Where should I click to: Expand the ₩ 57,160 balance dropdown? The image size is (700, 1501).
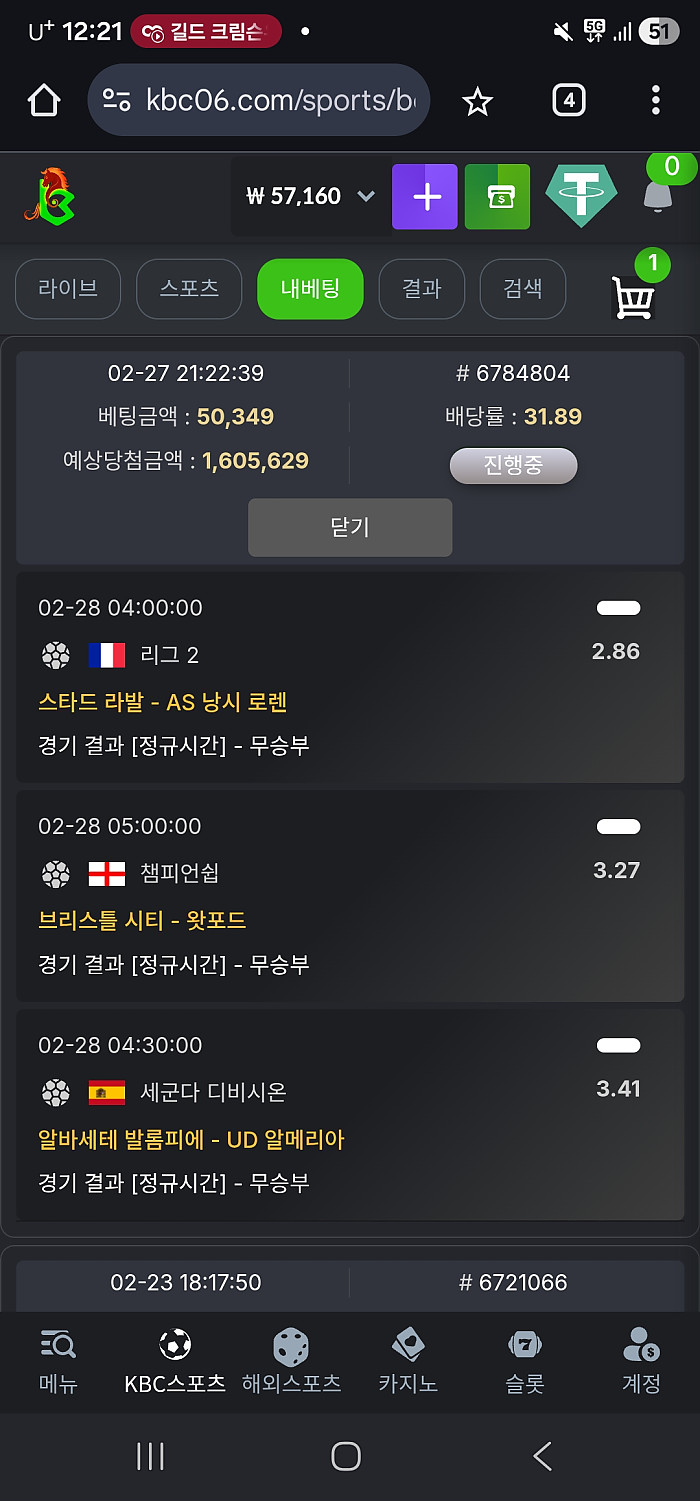click(311, 196)
